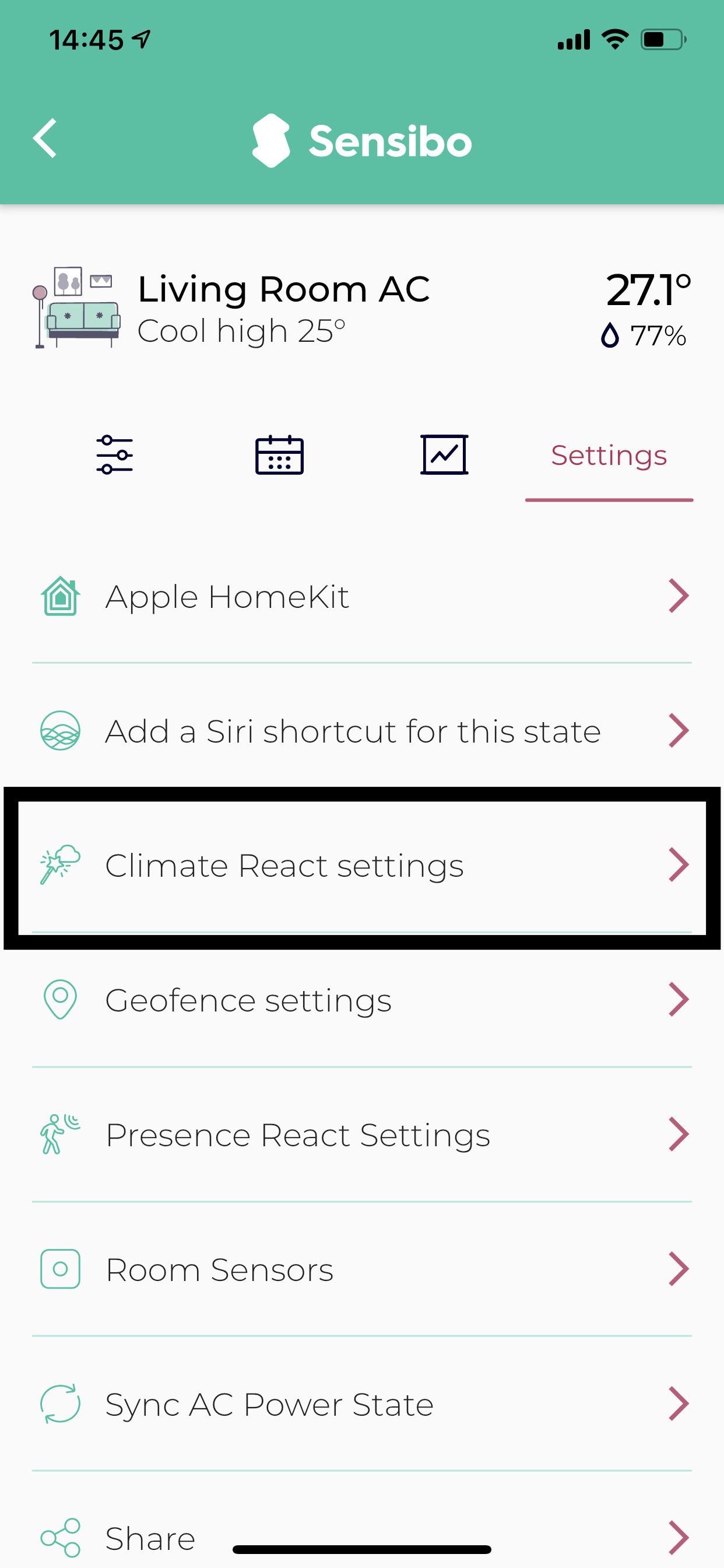724x1568 pixels.
Task: Open Presence React Settings
Action: coord(362,1135)
